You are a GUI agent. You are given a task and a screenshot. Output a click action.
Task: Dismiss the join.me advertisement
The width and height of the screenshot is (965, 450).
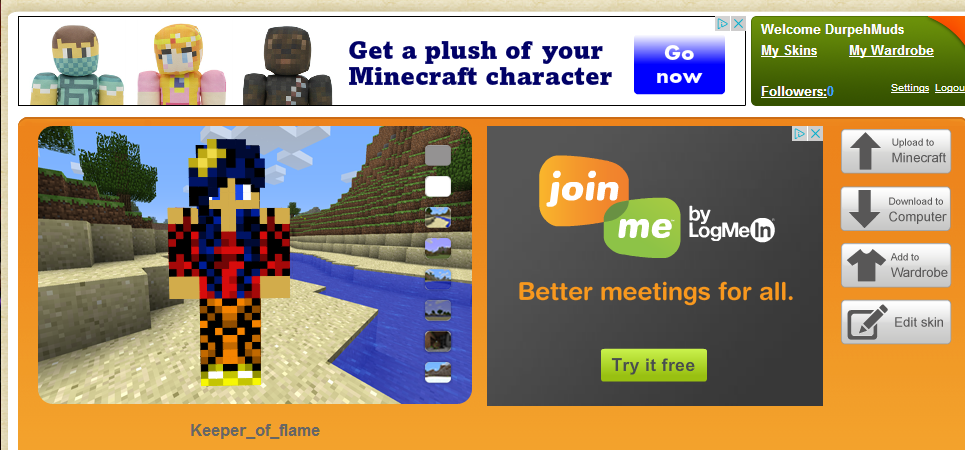click(x=815, y=133)
